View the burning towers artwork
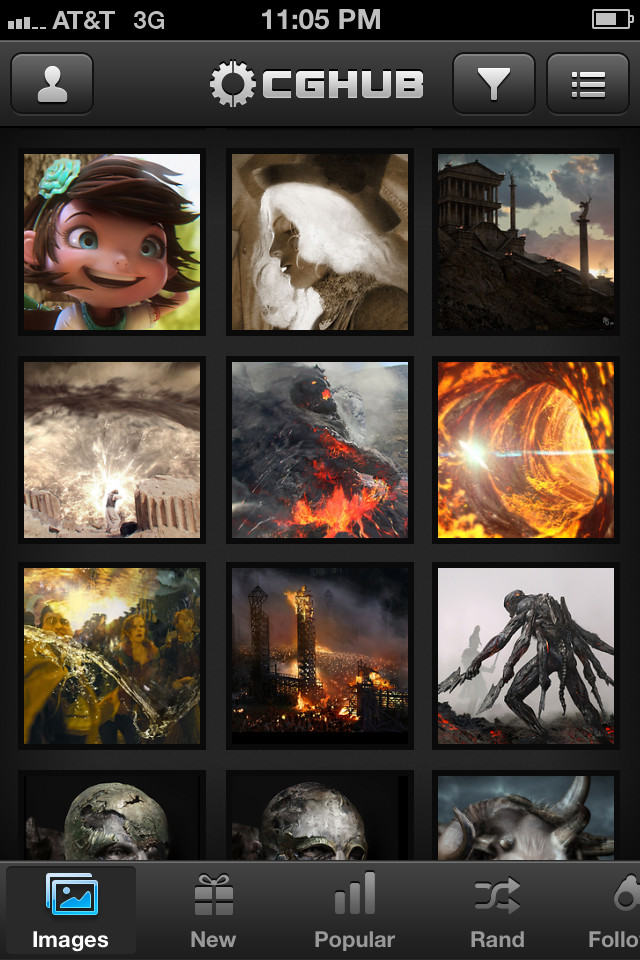This screenshot has width=640, height=960. click(x=319, y=656)
